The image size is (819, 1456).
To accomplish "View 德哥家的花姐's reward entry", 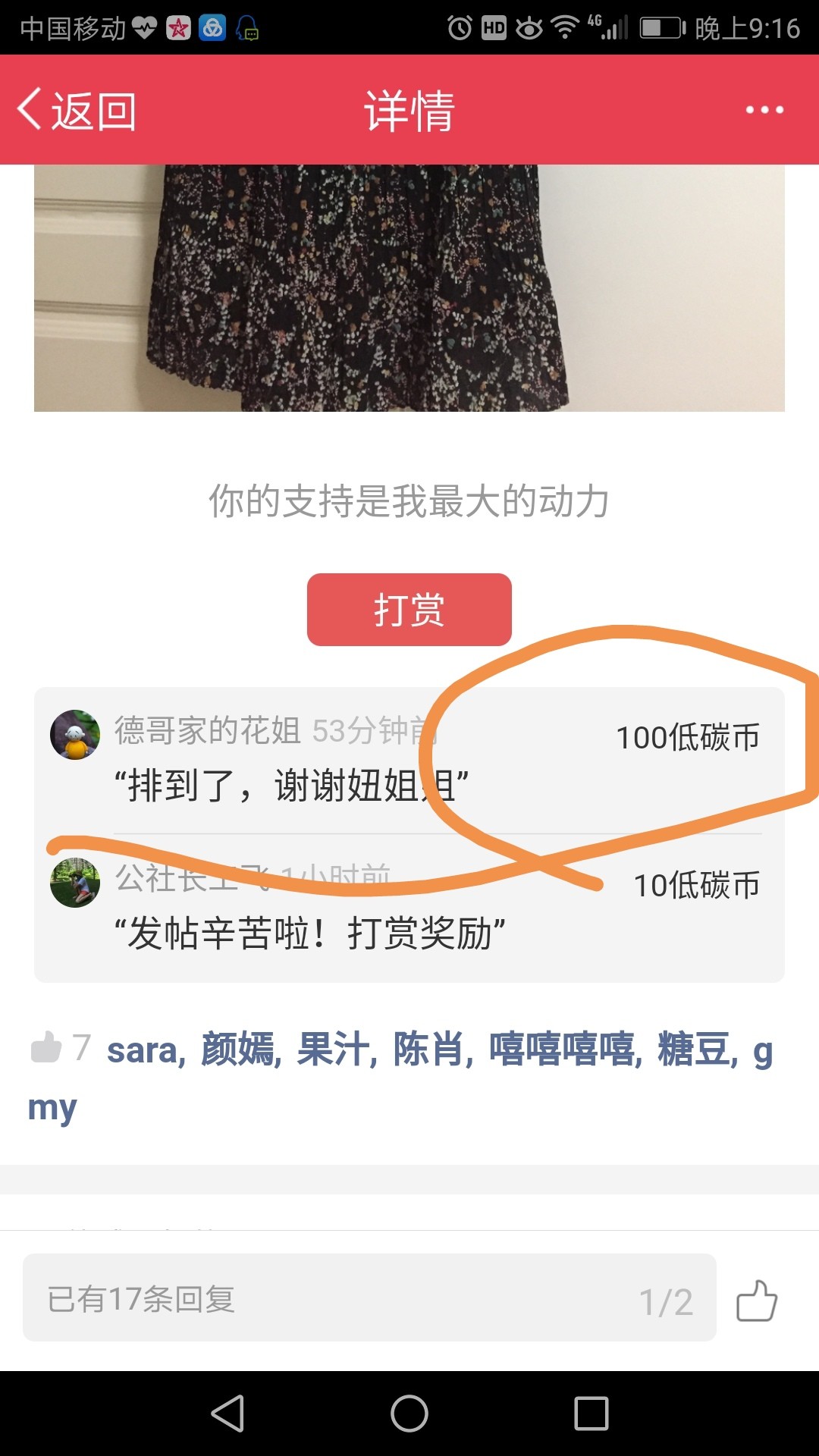I will tap(409, 760).
